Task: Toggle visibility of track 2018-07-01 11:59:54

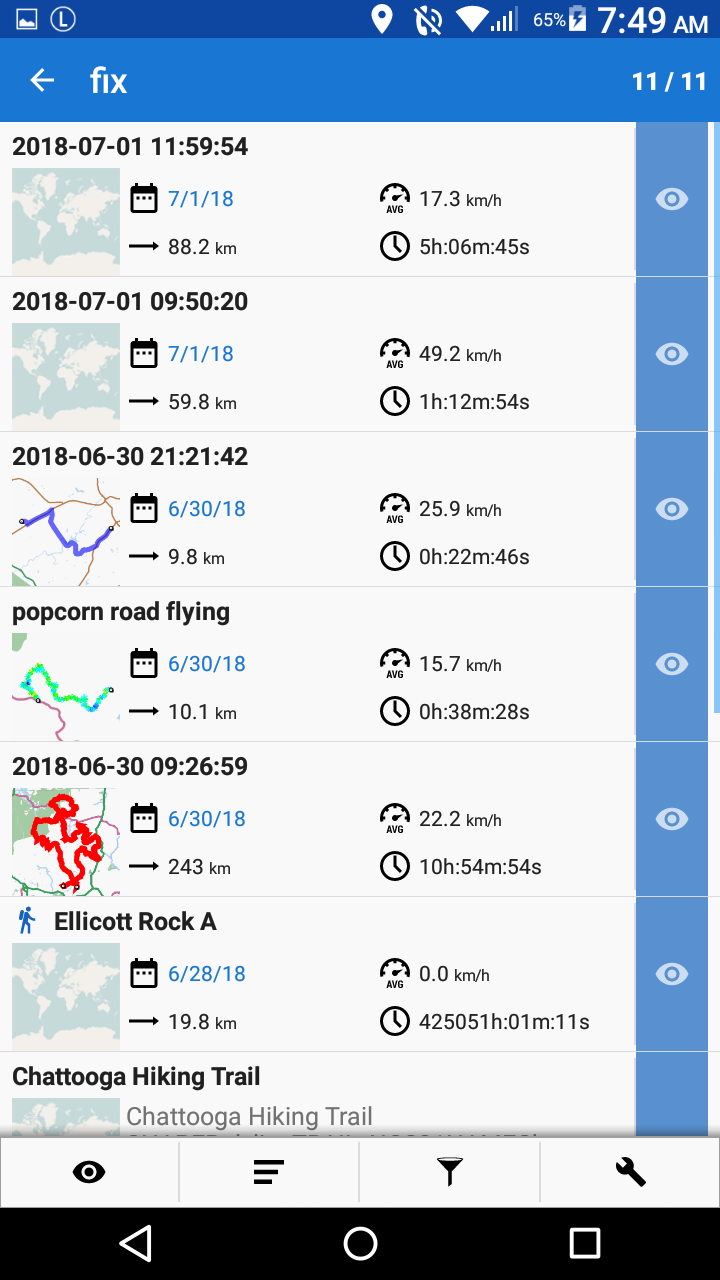Action: (x=672, y=199)
